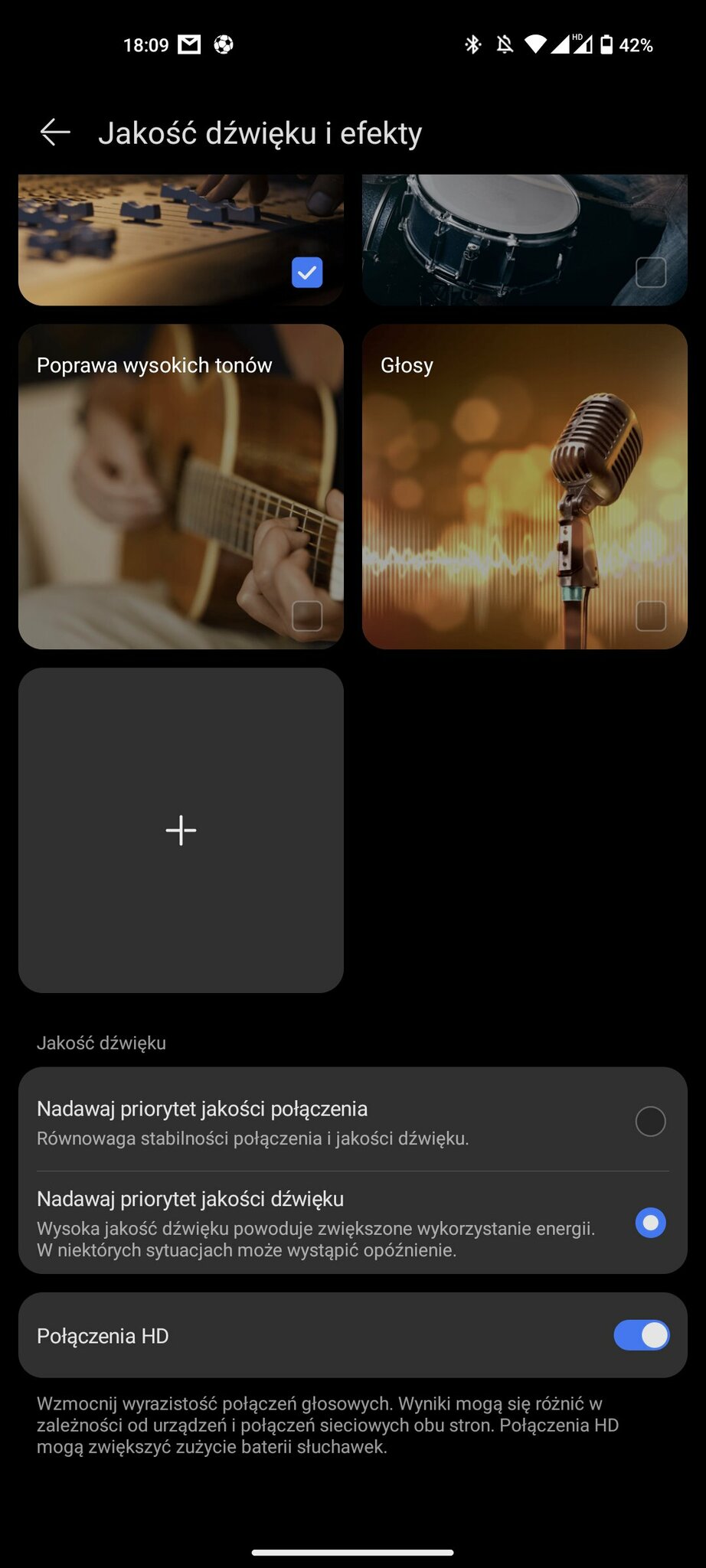Screen dimensions: 706x1568
Task: Go back from Jakość dźwięku i efekty
Action: click(x=55, y=132)
